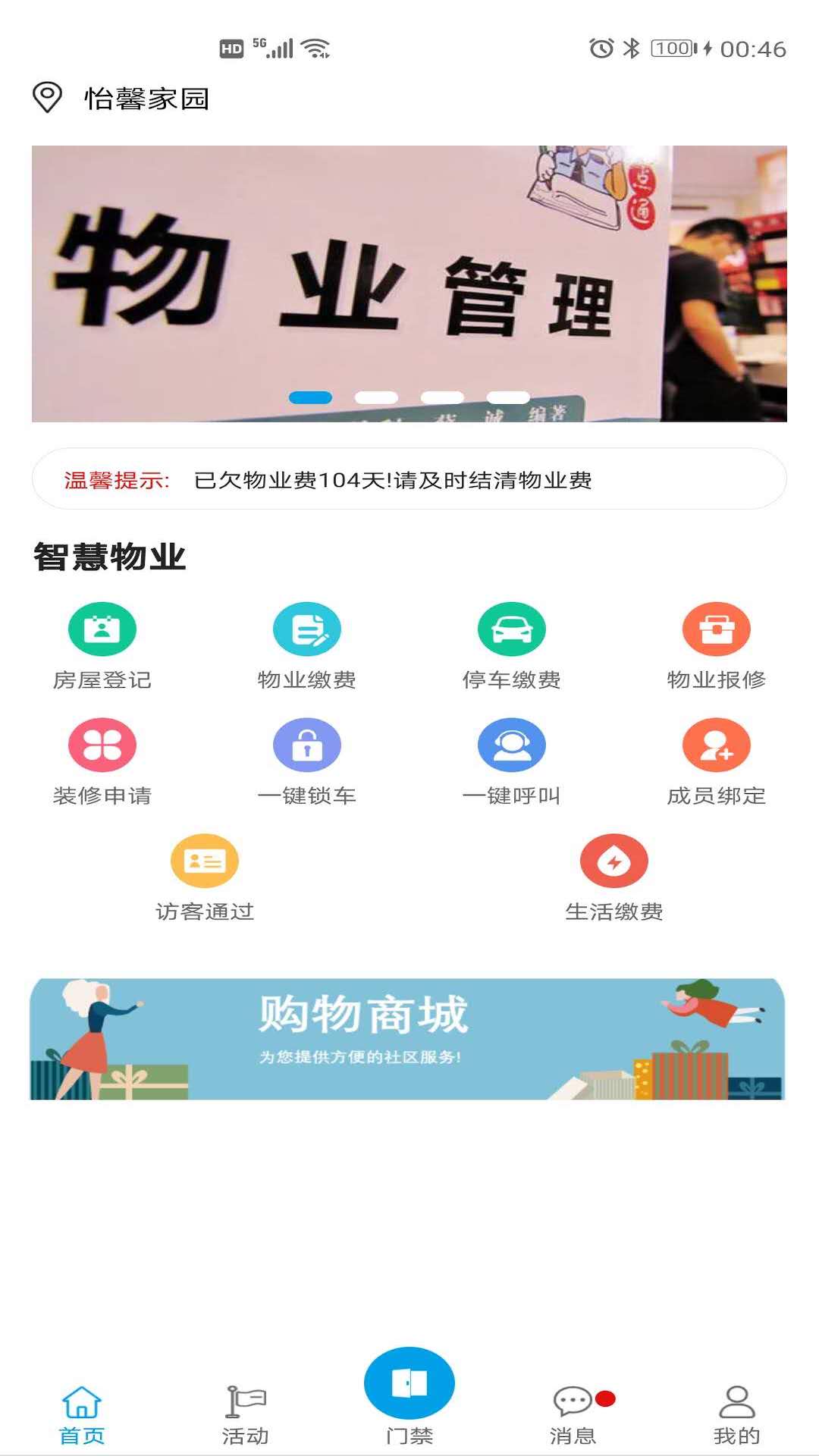Open 物业报修 repair request

717,645
